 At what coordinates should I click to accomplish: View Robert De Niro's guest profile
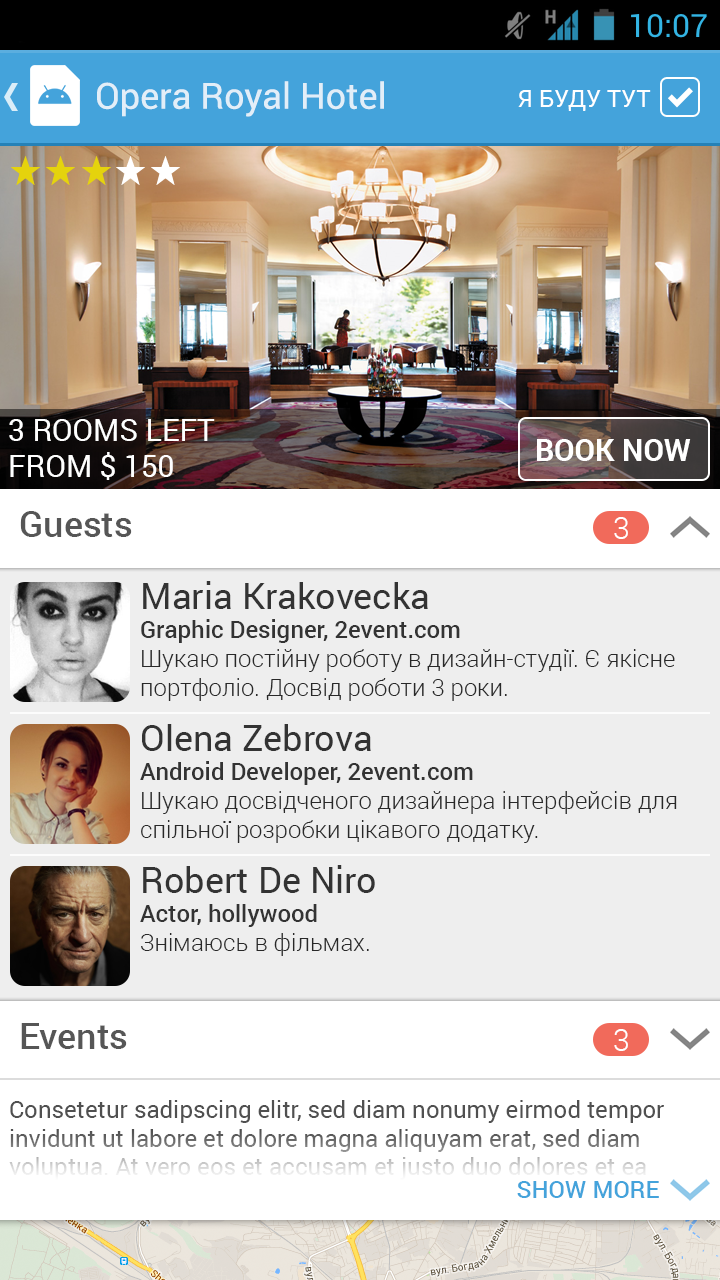pyautogui.click(x=360, y=925)
